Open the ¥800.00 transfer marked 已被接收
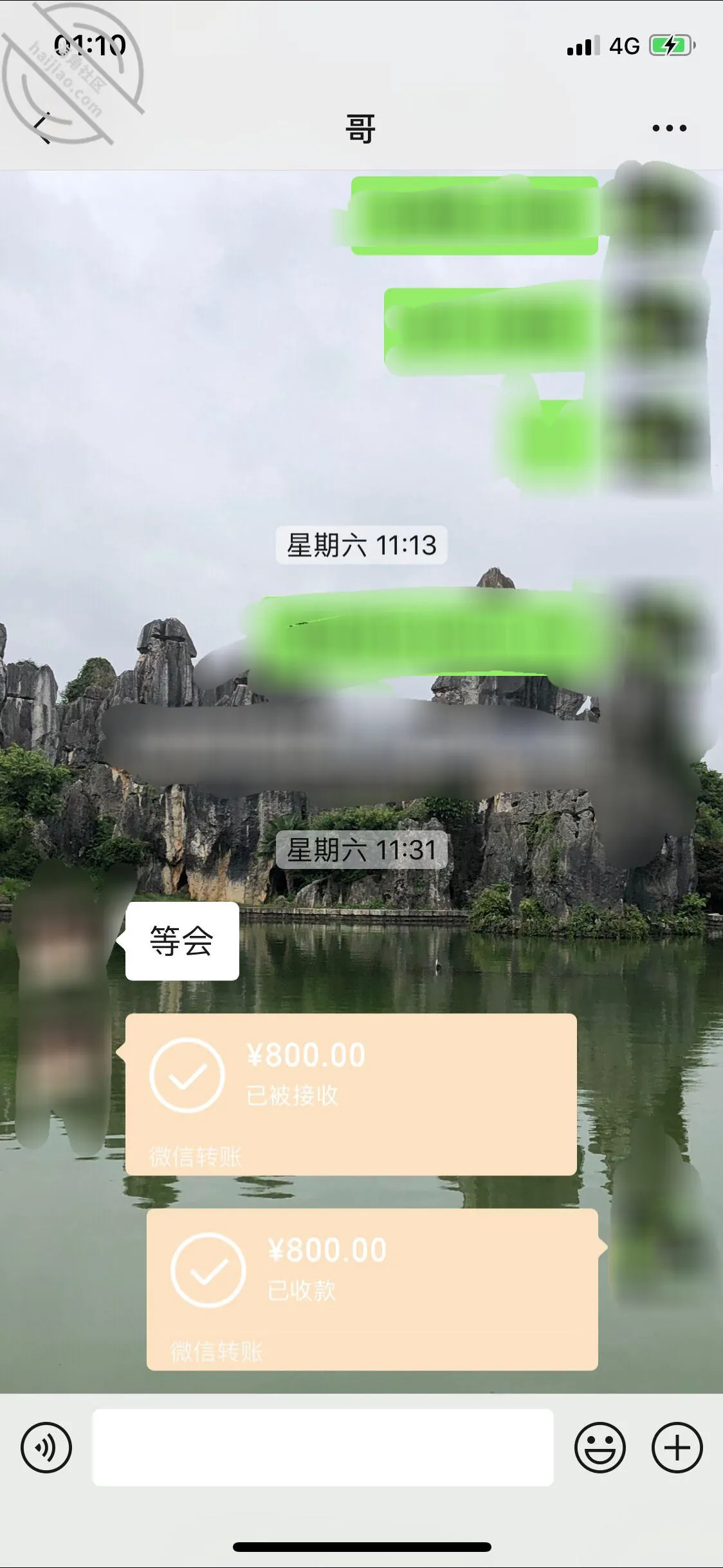The image size is (723, 1568). coord(351,1094)
